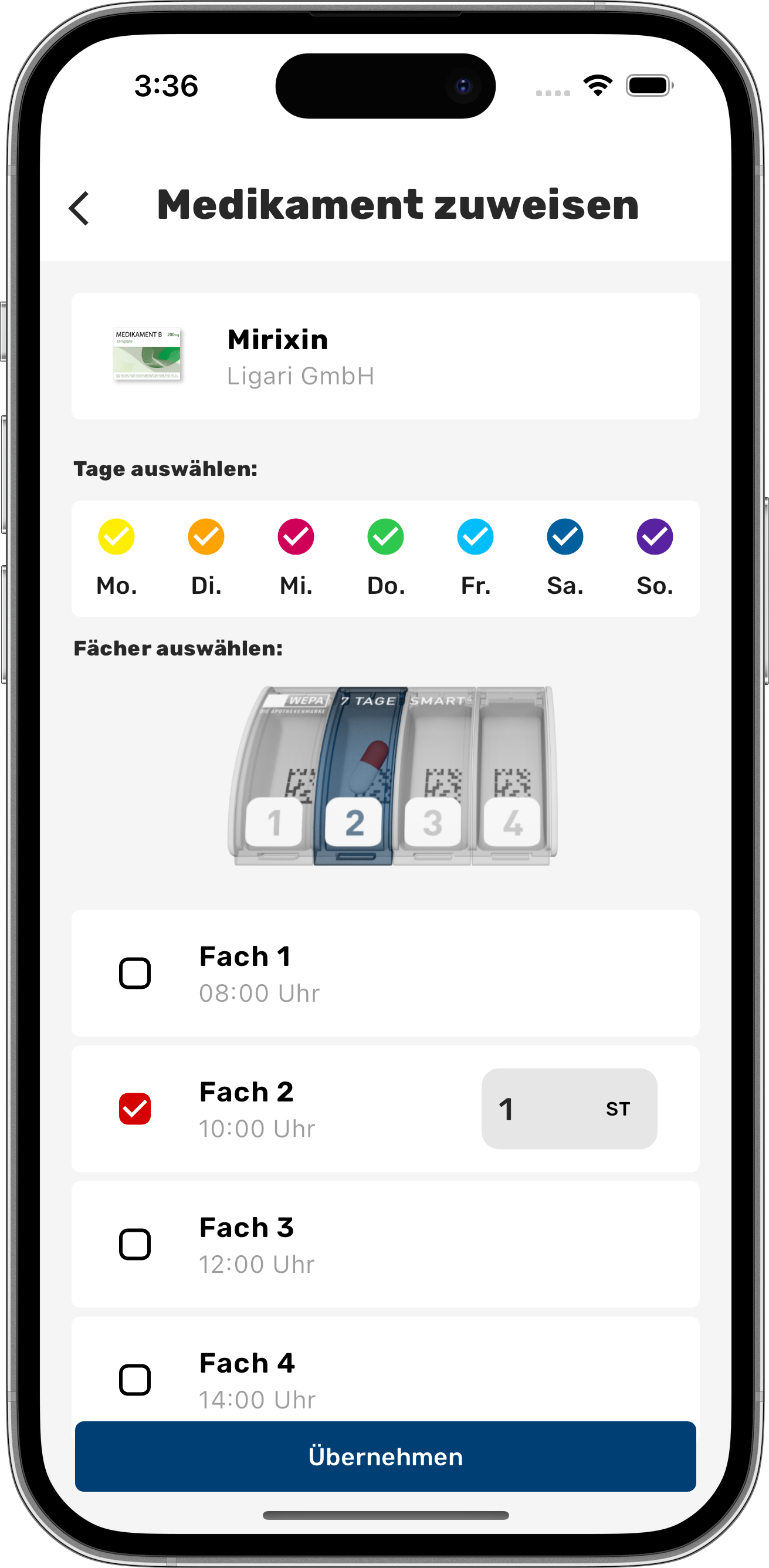Viewport: 769px width, 1568px height.
Task: Uncheck the Fach 2 box
Action: pos(135,1109)
